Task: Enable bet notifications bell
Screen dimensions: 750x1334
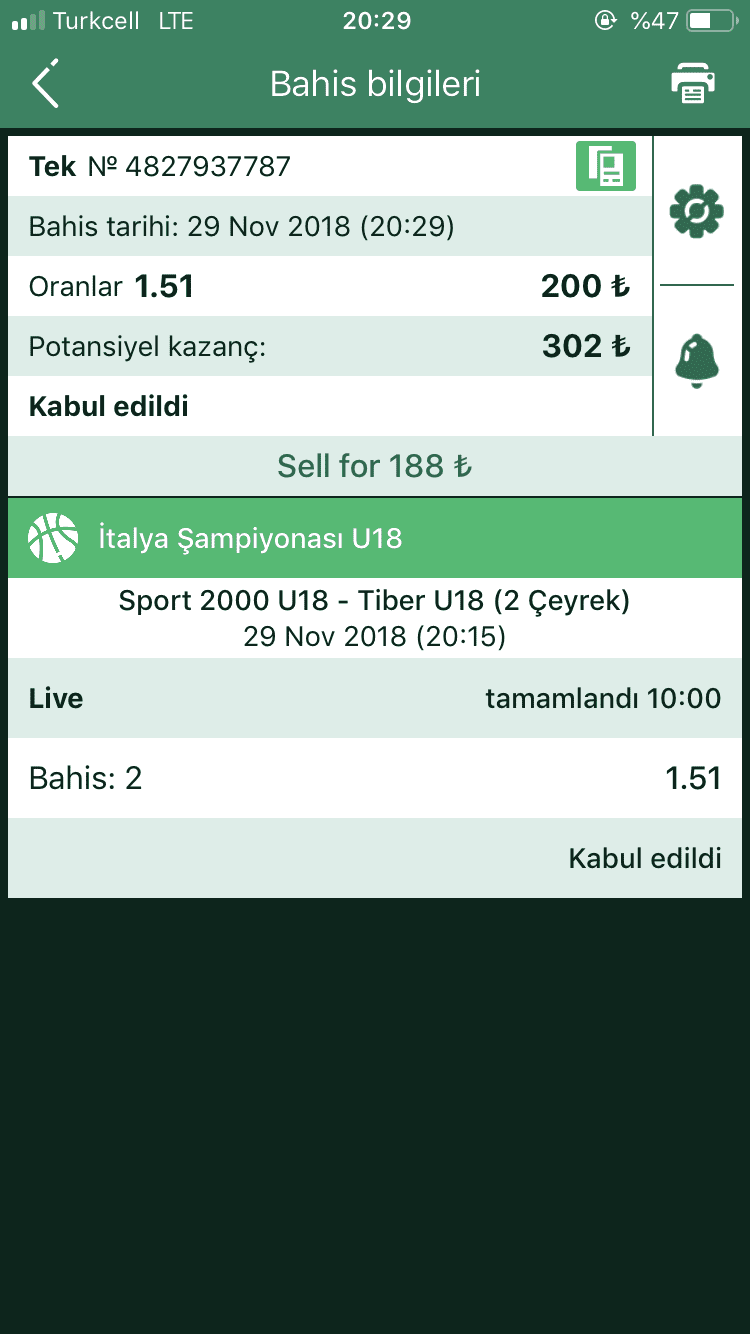Action: [x=697, y=360]
